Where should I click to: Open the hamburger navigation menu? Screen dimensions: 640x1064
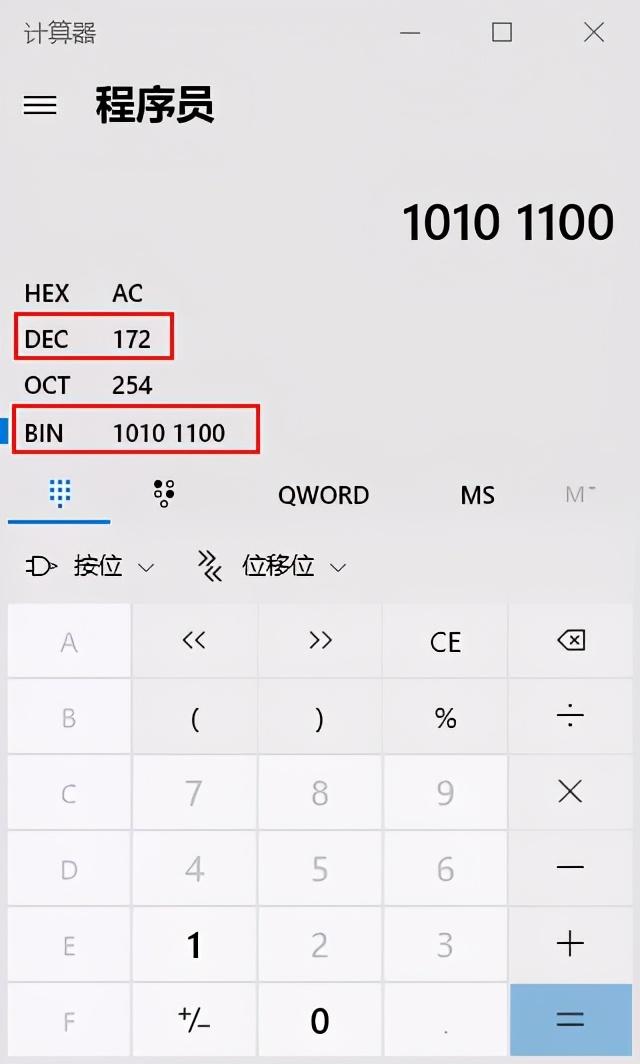point(40,105)
